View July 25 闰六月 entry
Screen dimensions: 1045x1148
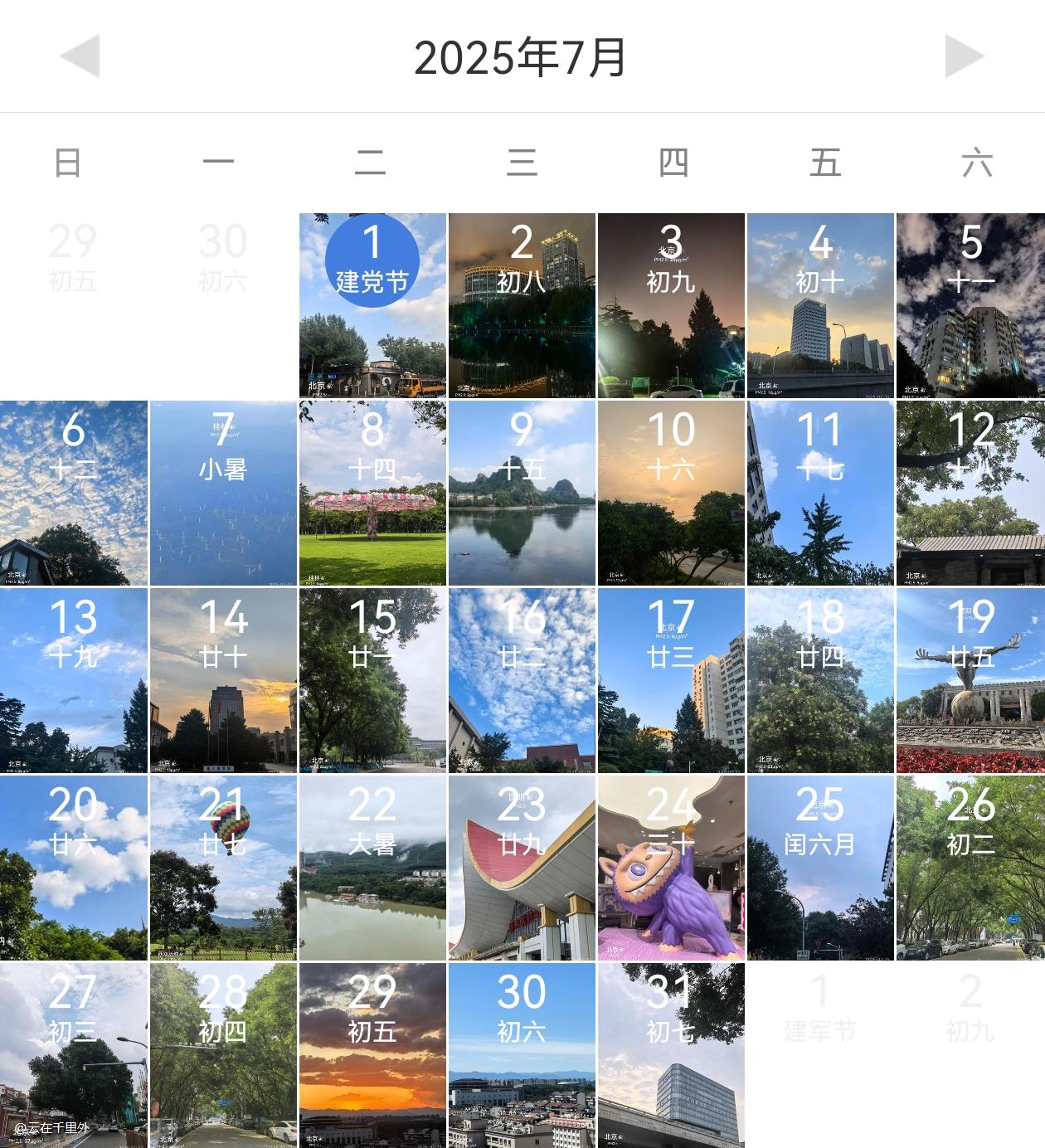pos(820,868)
